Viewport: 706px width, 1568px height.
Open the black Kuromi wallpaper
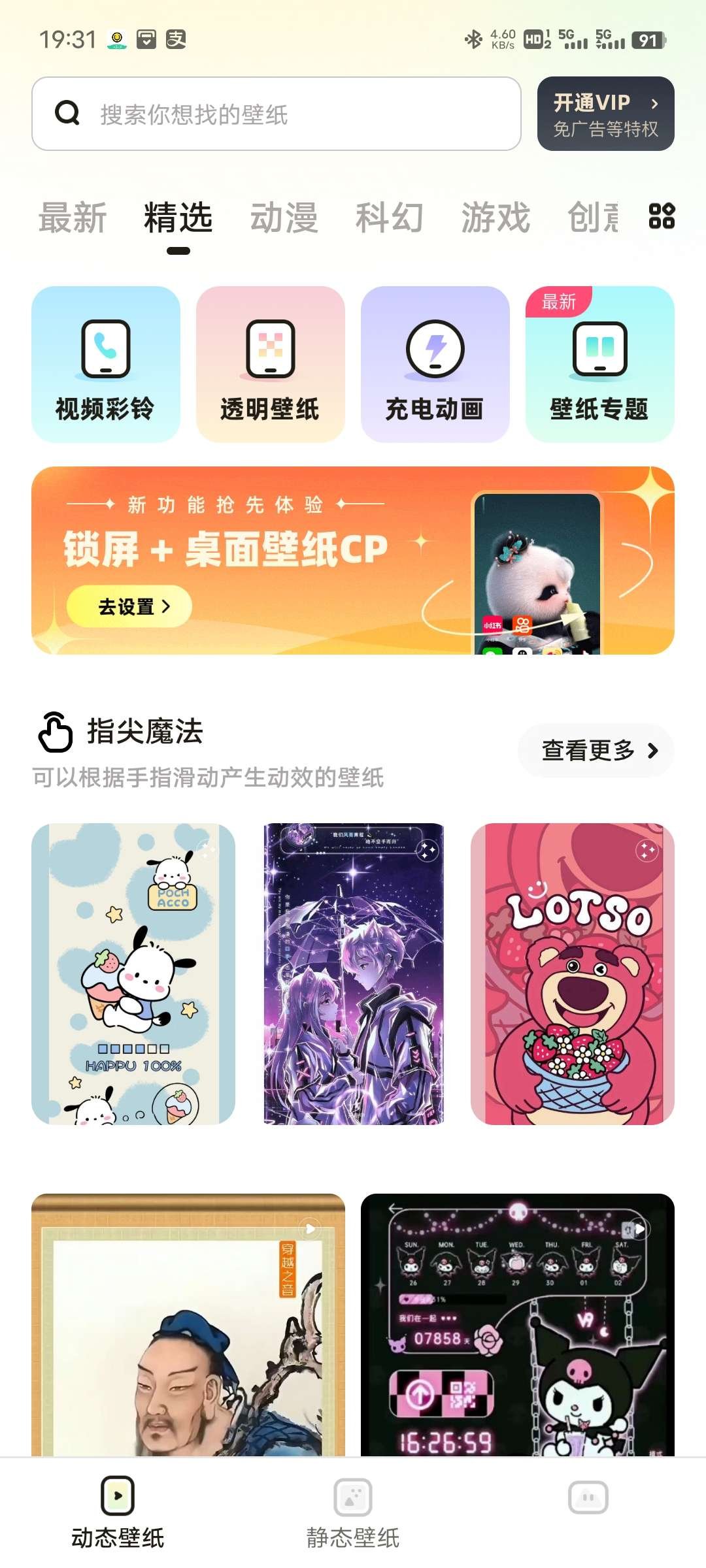[x=518, y=1326]
